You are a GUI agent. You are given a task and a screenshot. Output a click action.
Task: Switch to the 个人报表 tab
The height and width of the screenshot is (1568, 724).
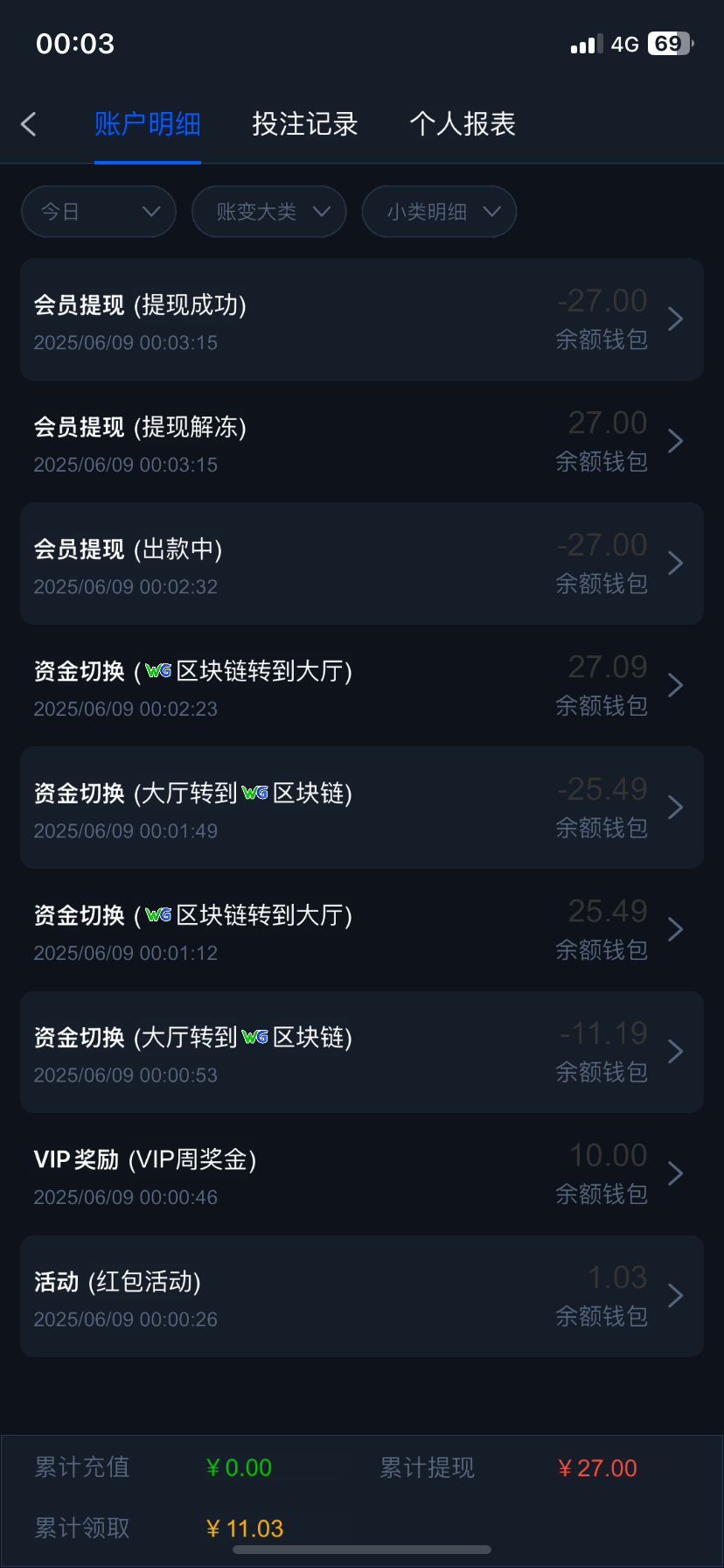pos(463,124)
